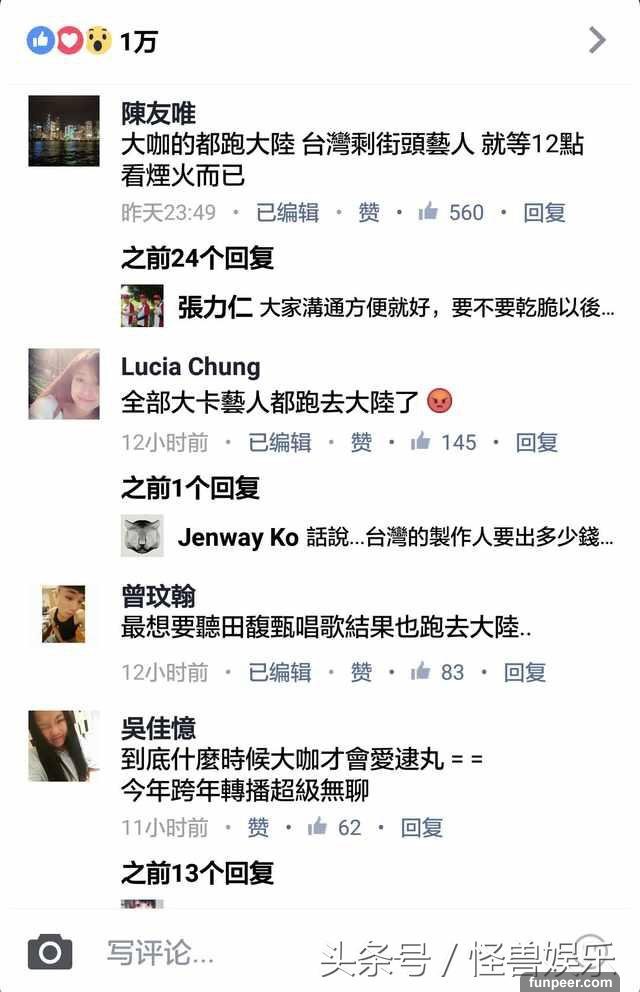The width and height of the screenshot is (640, 992).
Task: Open the reactions list chevron
Action: pyautogui.click(x=597, y=40)
